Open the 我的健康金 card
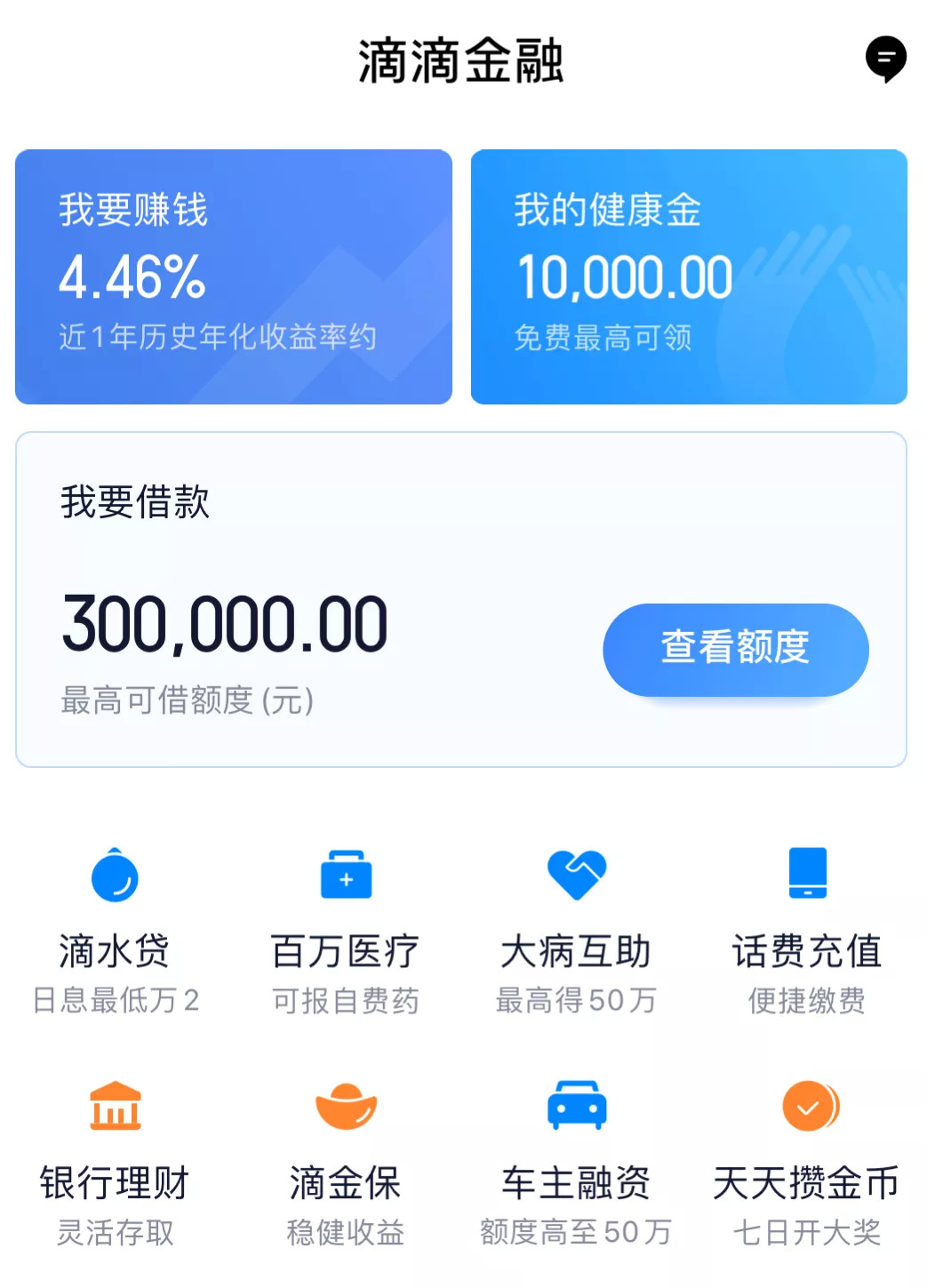927x1288 pixels. [x=689, y=276]
